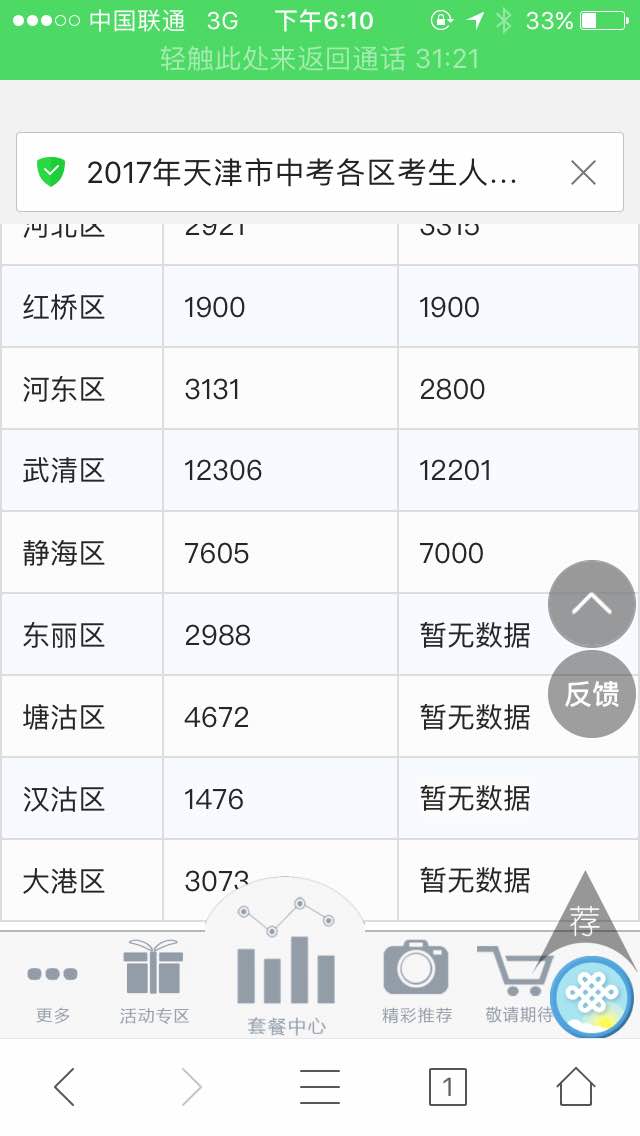Switch to 活动专区 tab
The image size is (640, 1136).
pyautogui.click(x=154, y=982)
